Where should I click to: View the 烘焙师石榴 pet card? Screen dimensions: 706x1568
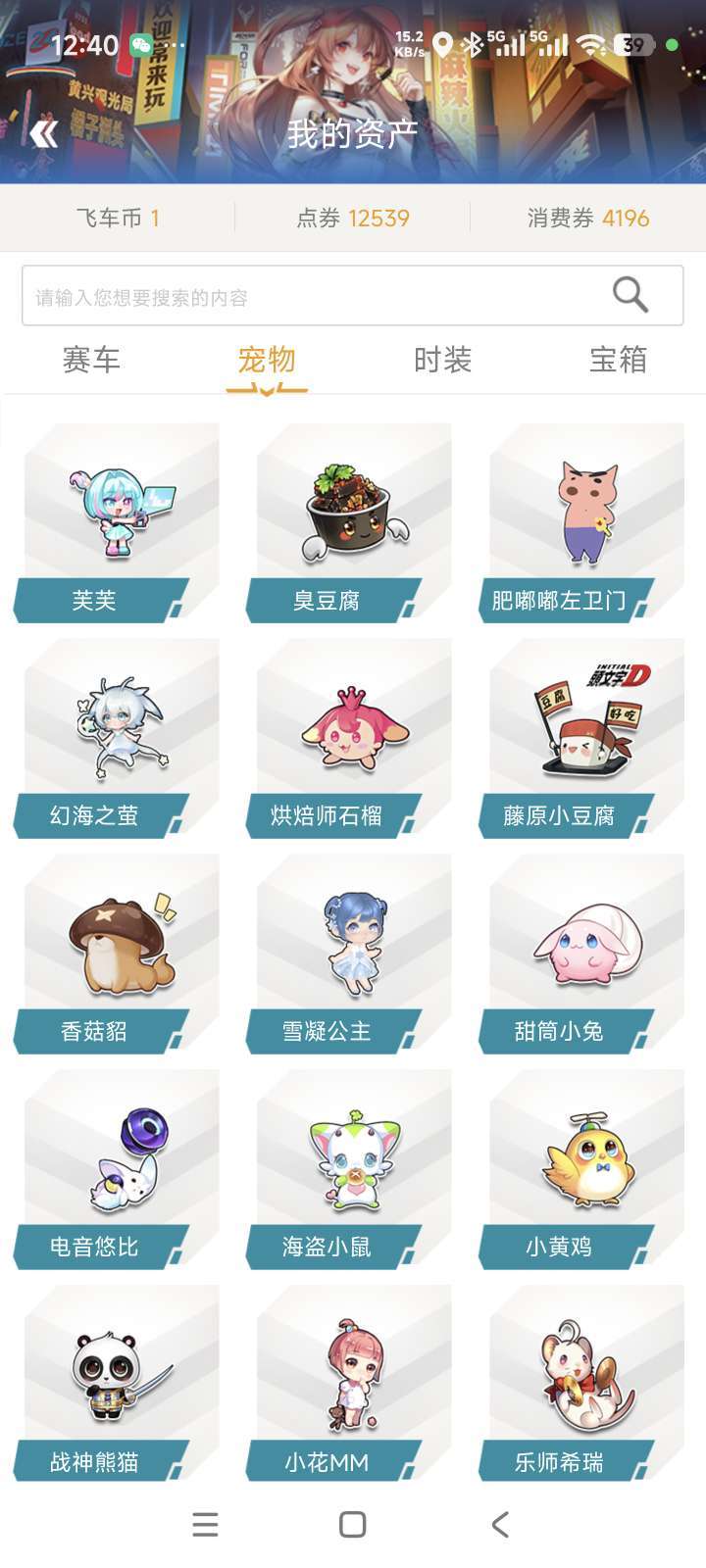coord(352,737)
